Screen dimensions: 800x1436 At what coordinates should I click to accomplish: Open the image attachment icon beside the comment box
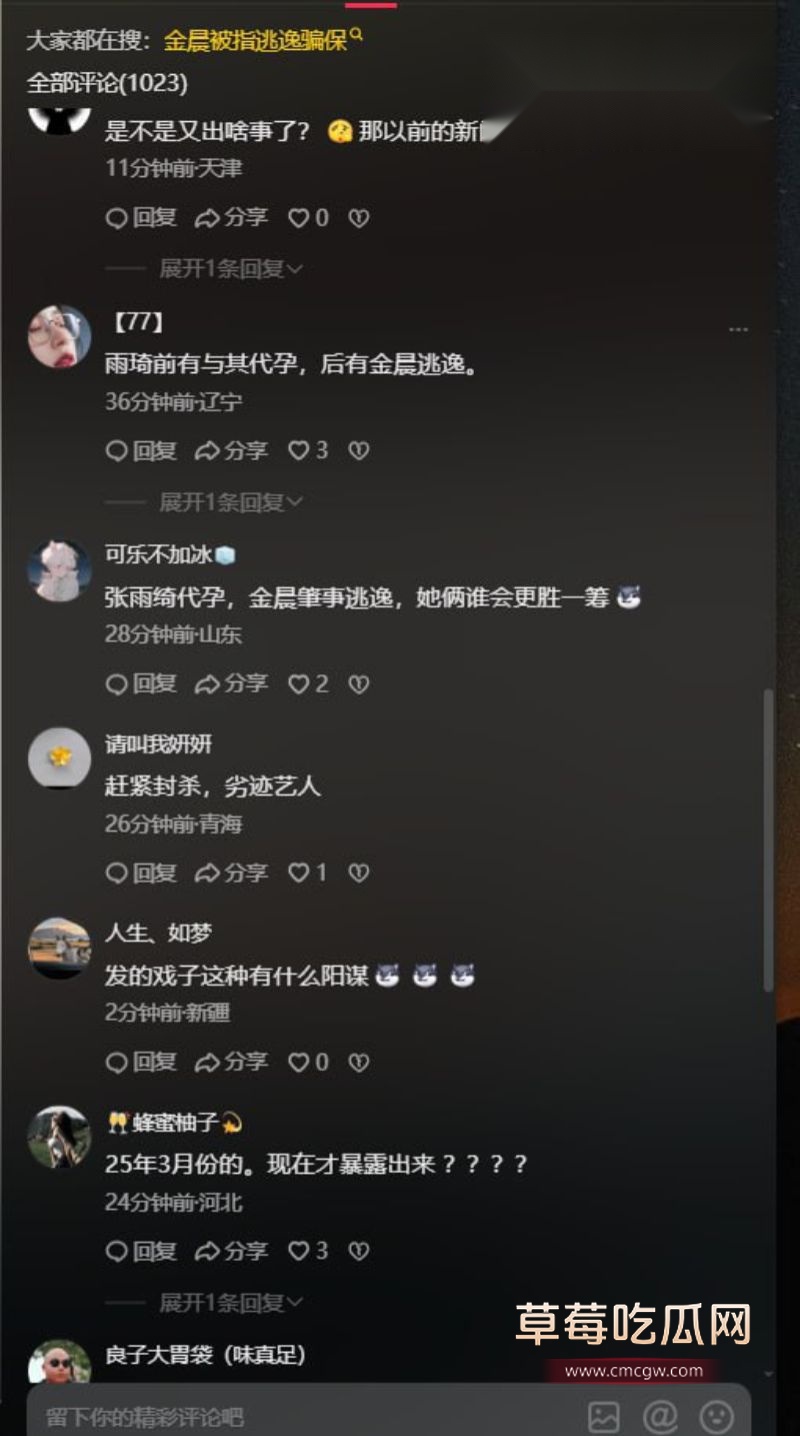pyautogui.click(x=603, y=1418)
